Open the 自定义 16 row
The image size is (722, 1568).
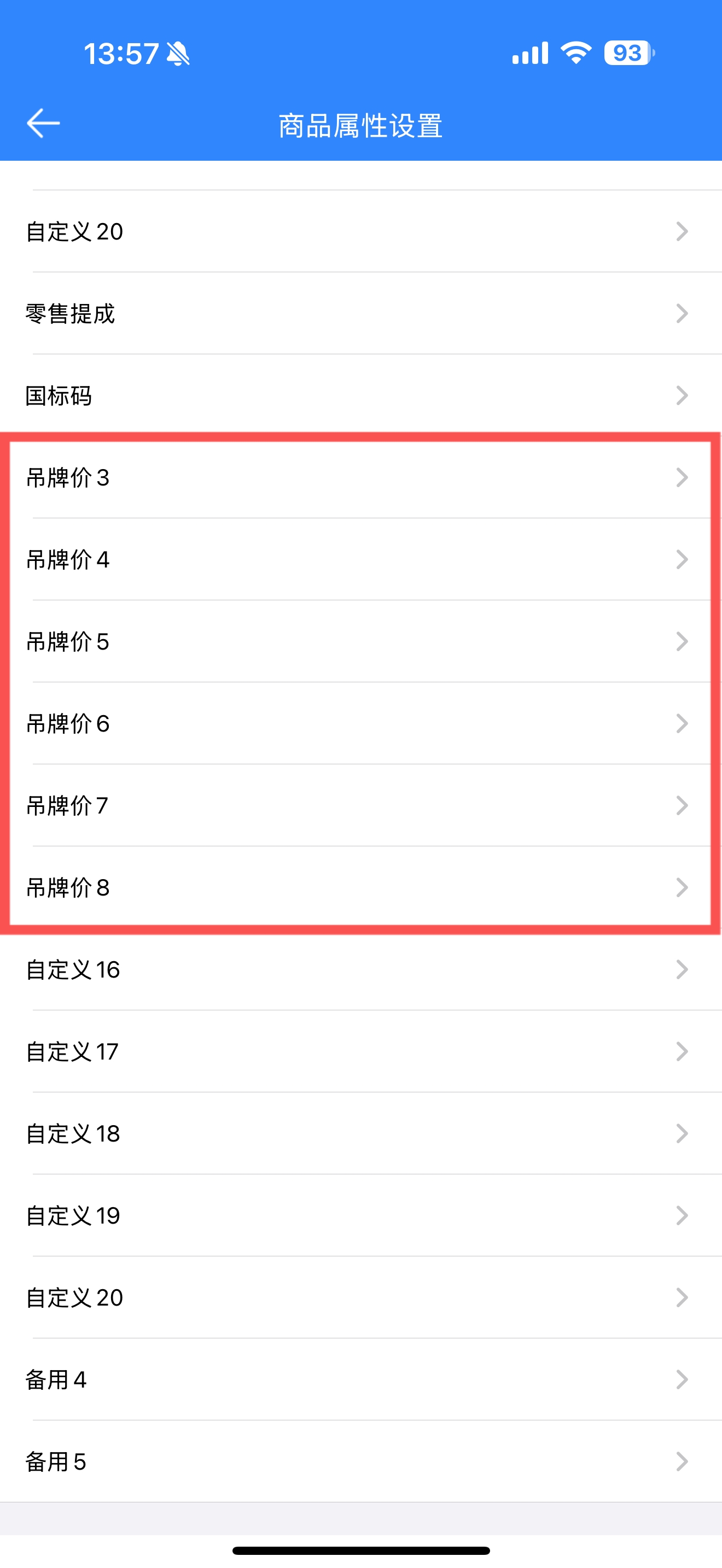click(361, 970)
